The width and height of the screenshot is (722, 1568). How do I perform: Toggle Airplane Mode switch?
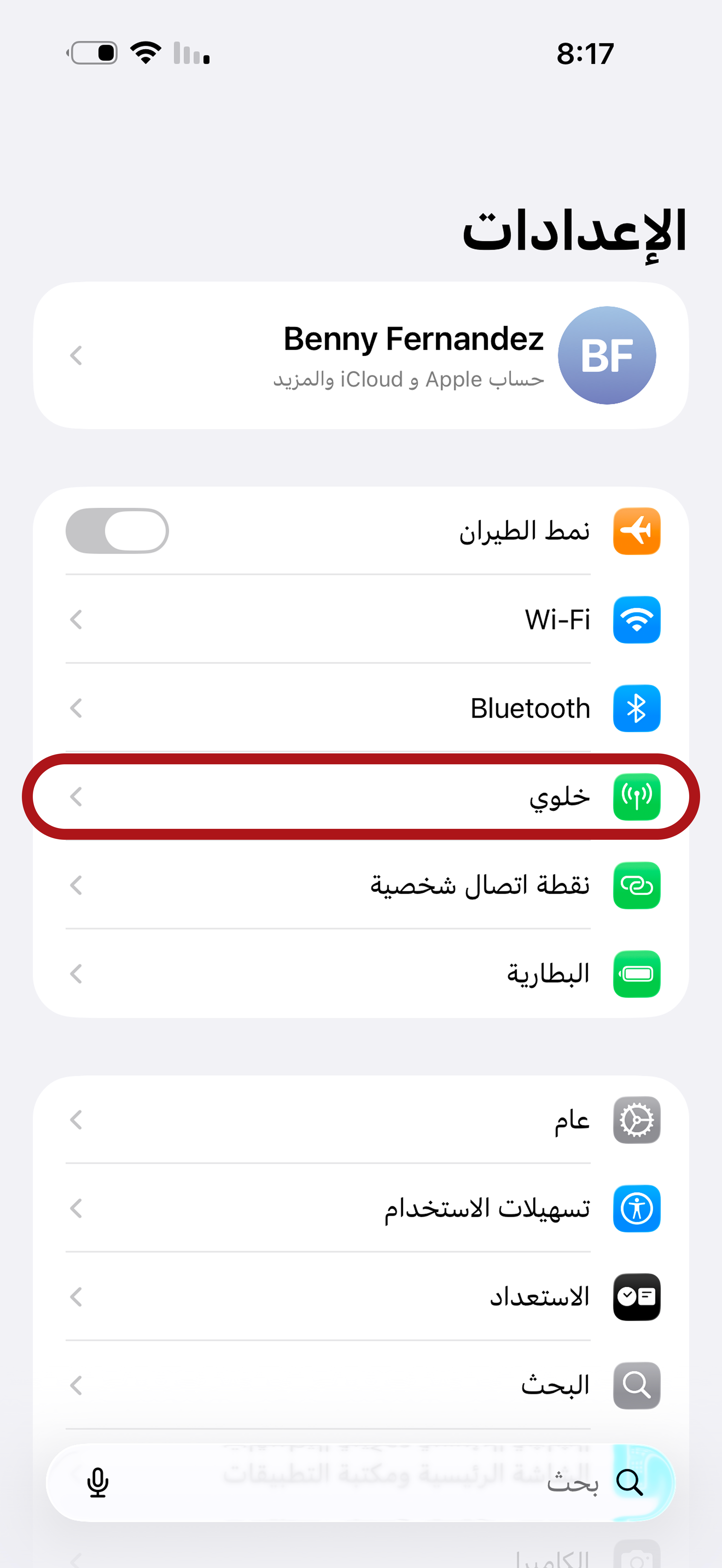pyautogui.click(x=117, y=531)
